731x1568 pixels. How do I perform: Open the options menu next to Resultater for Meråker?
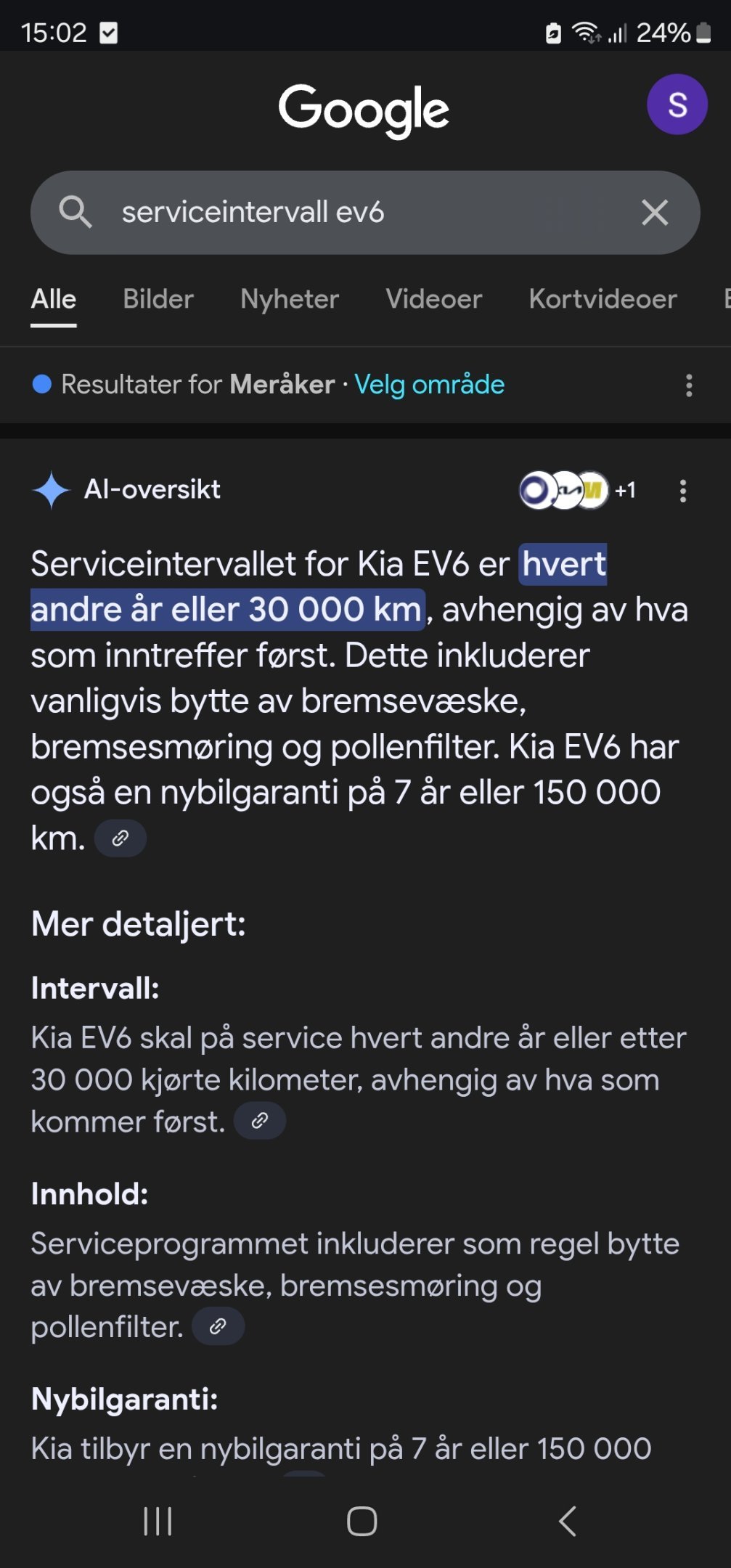(689, 385)
